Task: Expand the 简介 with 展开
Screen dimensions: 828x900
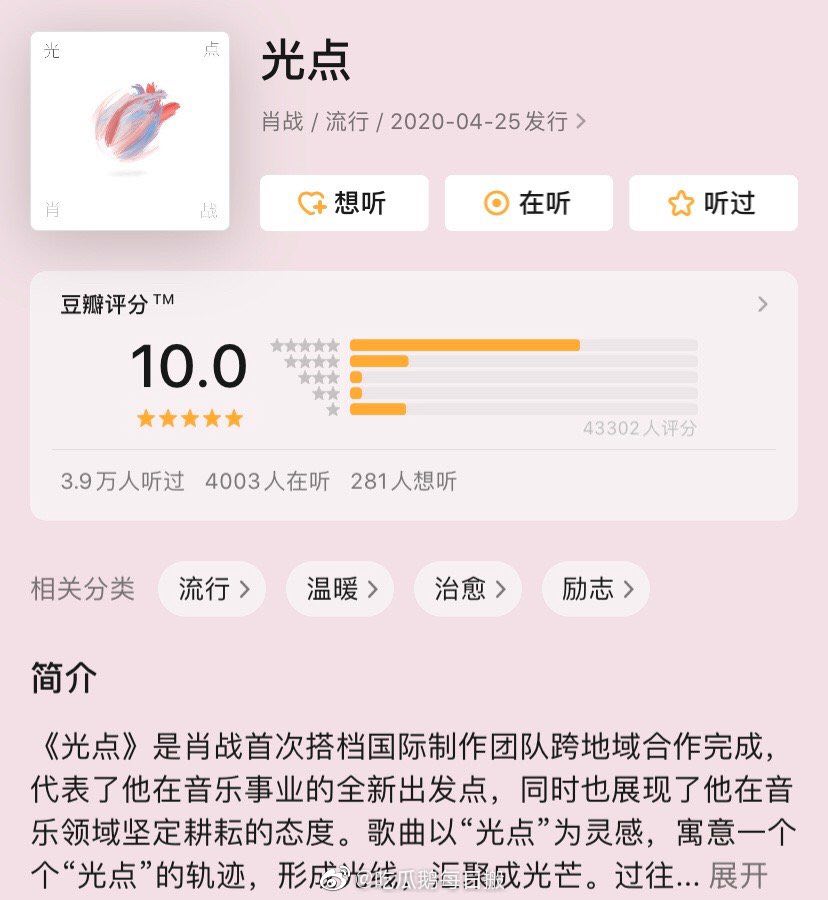Action: pos(738,876)
